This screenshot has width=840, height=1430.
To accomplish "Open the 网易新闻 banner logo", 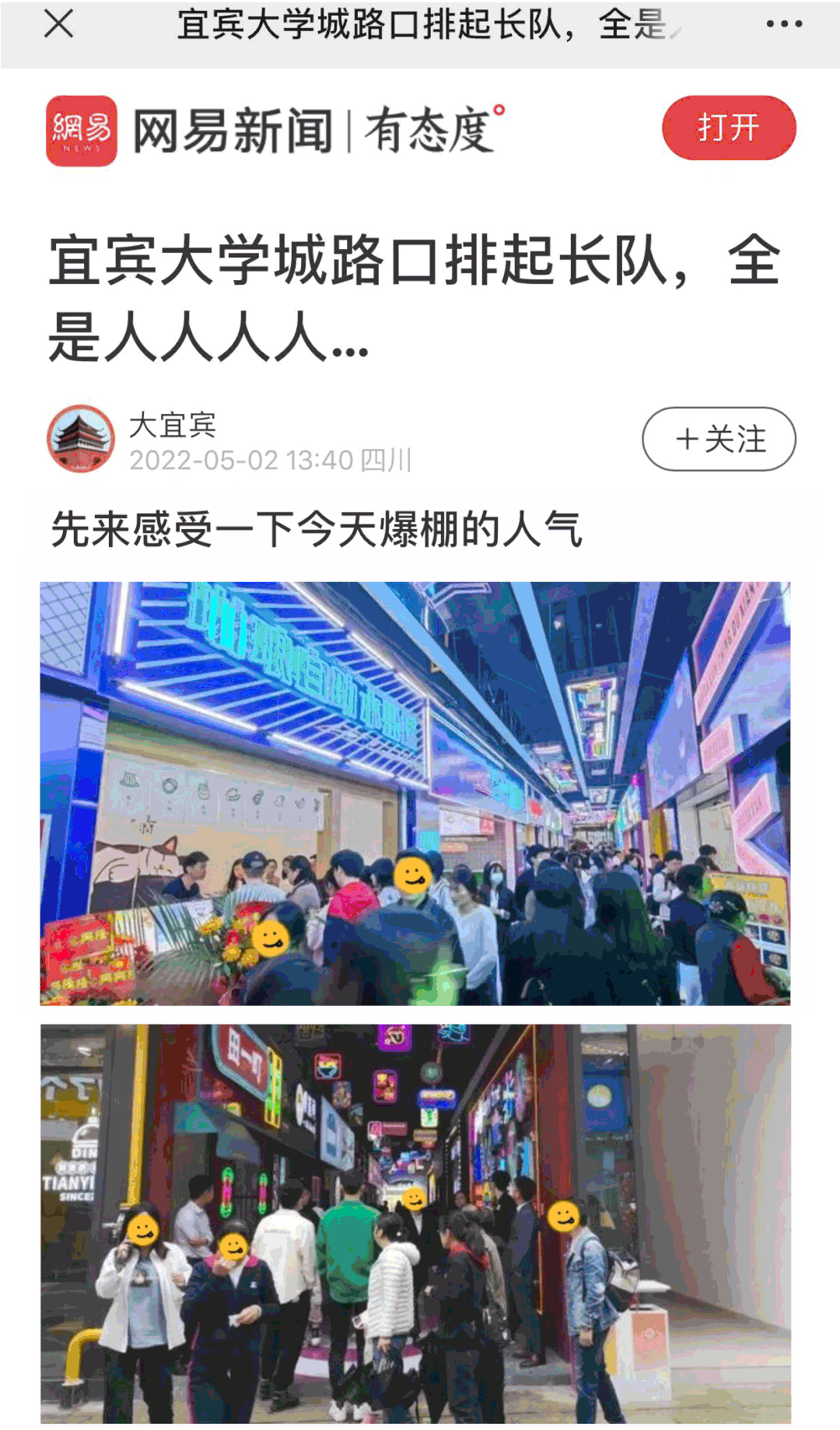I will [x=82, y=131].
